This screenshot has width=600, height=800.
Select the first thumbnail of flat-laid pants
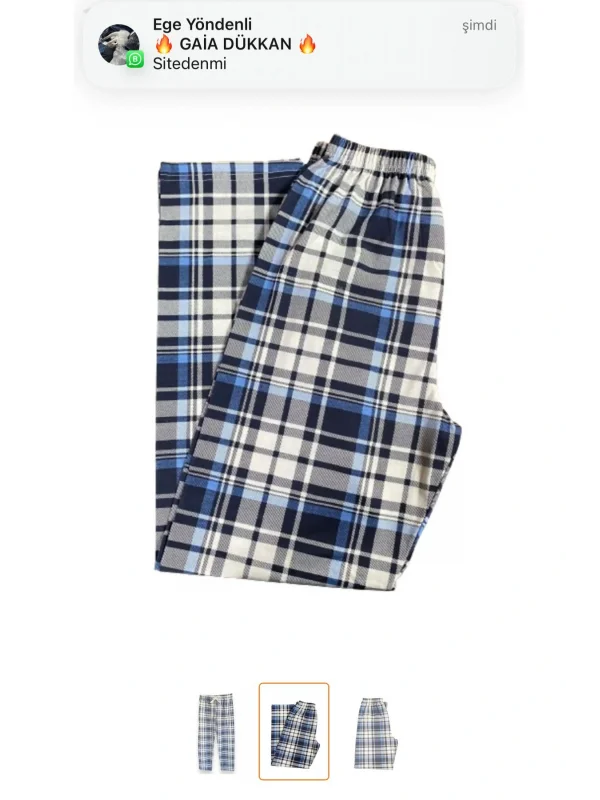[x=216, y=732]
